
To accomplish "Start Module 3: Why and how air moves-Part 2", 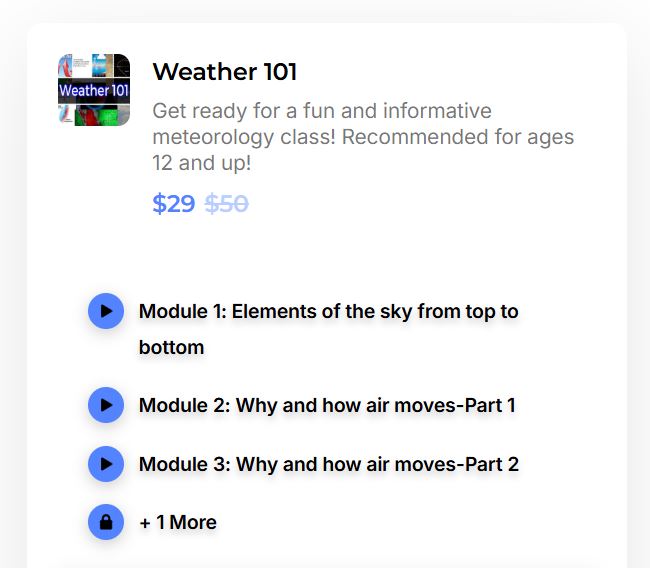I will pyautogui.click(x=106, y=464).
